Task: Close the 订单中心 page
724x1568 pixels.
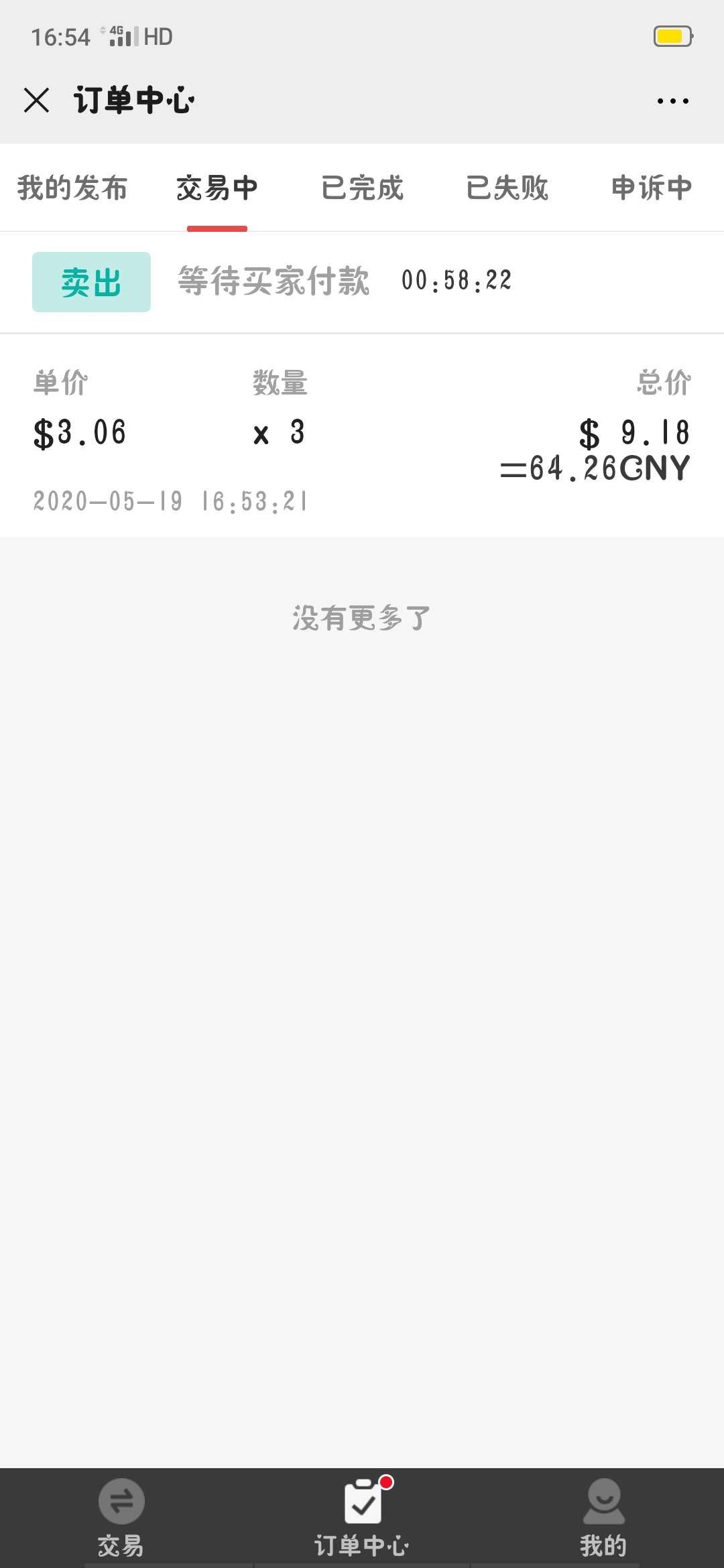Action: 36,101
